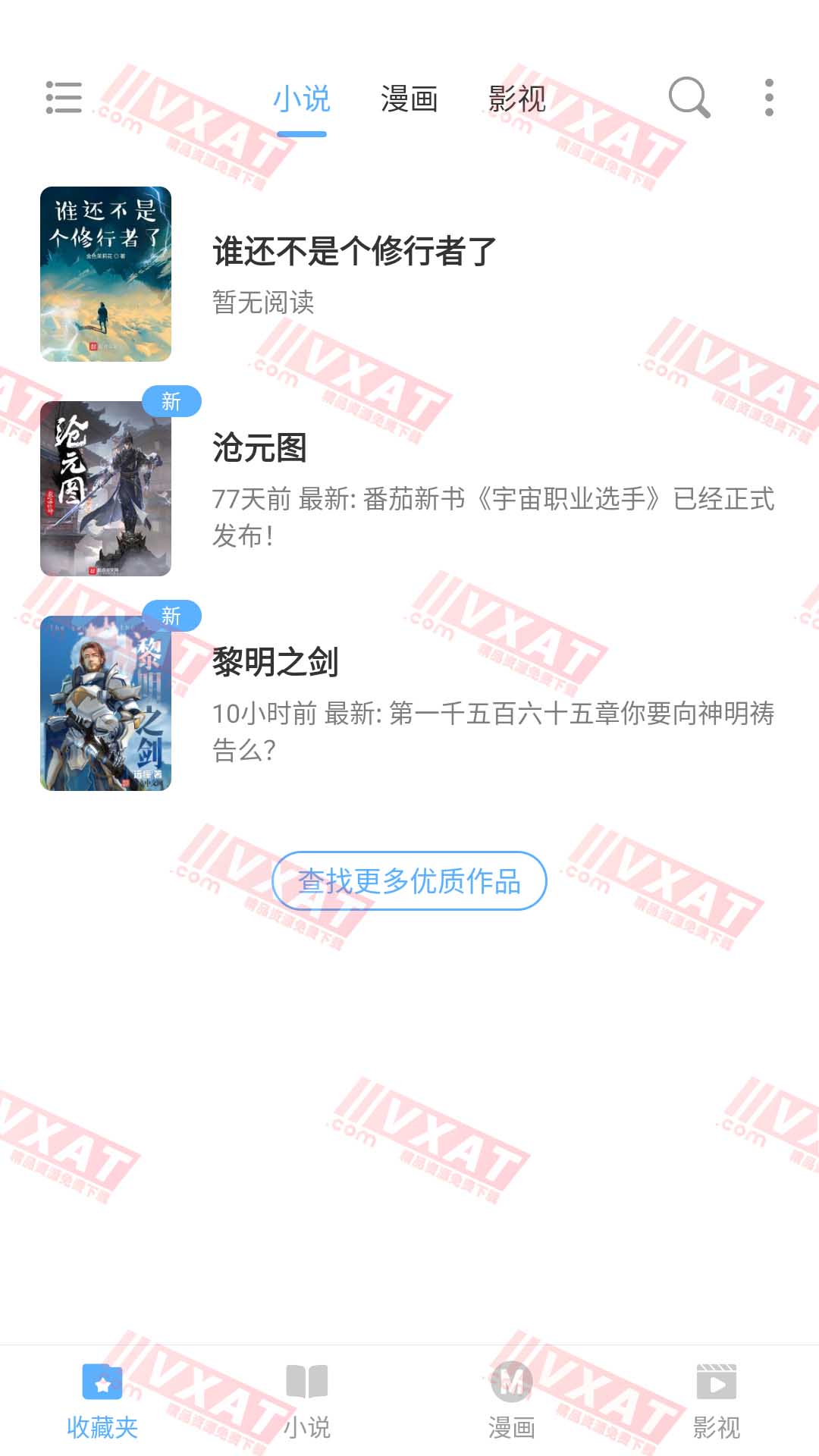819x1456 pixels.
Task: Open the search icon
Action: point(689,98)
